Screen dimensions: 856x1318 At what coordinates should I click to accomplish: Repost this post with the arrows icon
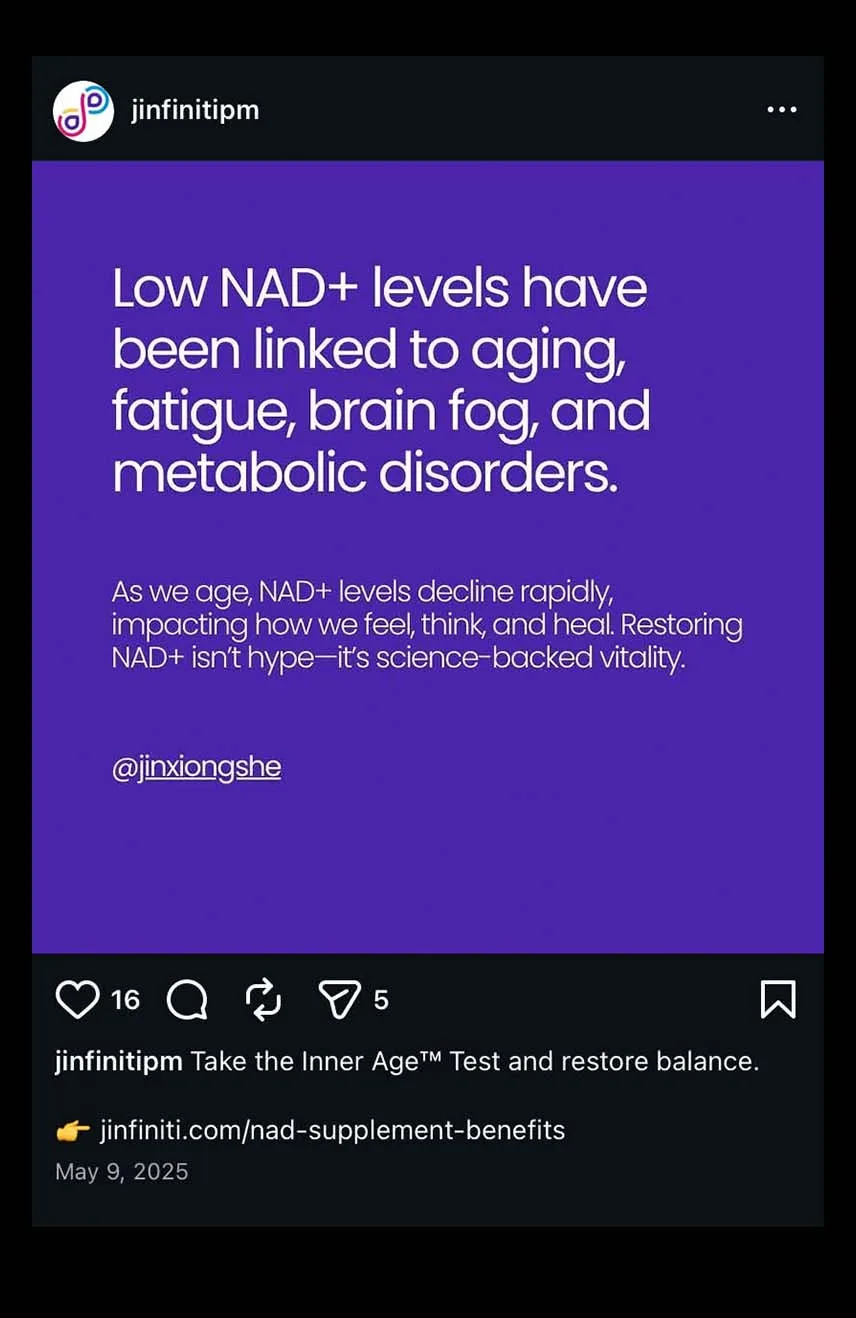click(263, 999)
